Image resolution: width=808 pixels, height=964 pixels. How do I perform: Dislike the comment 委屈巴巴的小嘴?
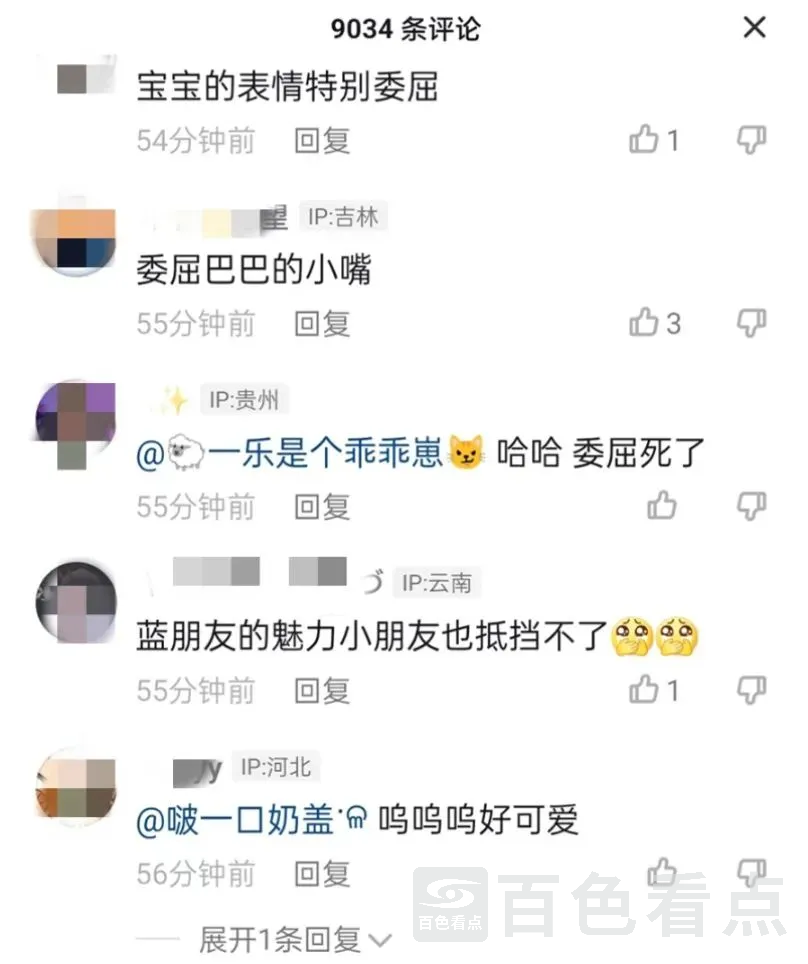pos(751,323)
